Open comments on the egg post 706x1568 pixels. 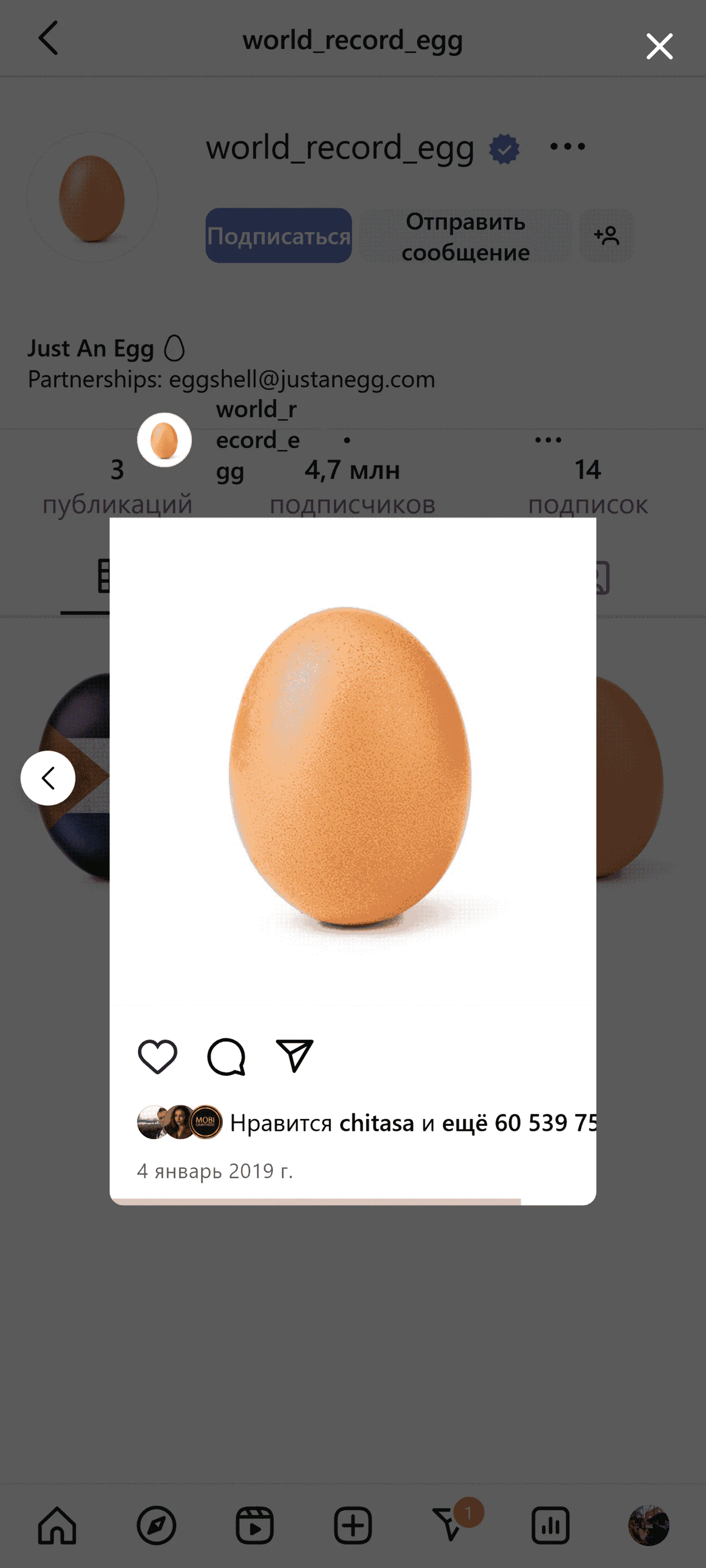pos(226,1056)
